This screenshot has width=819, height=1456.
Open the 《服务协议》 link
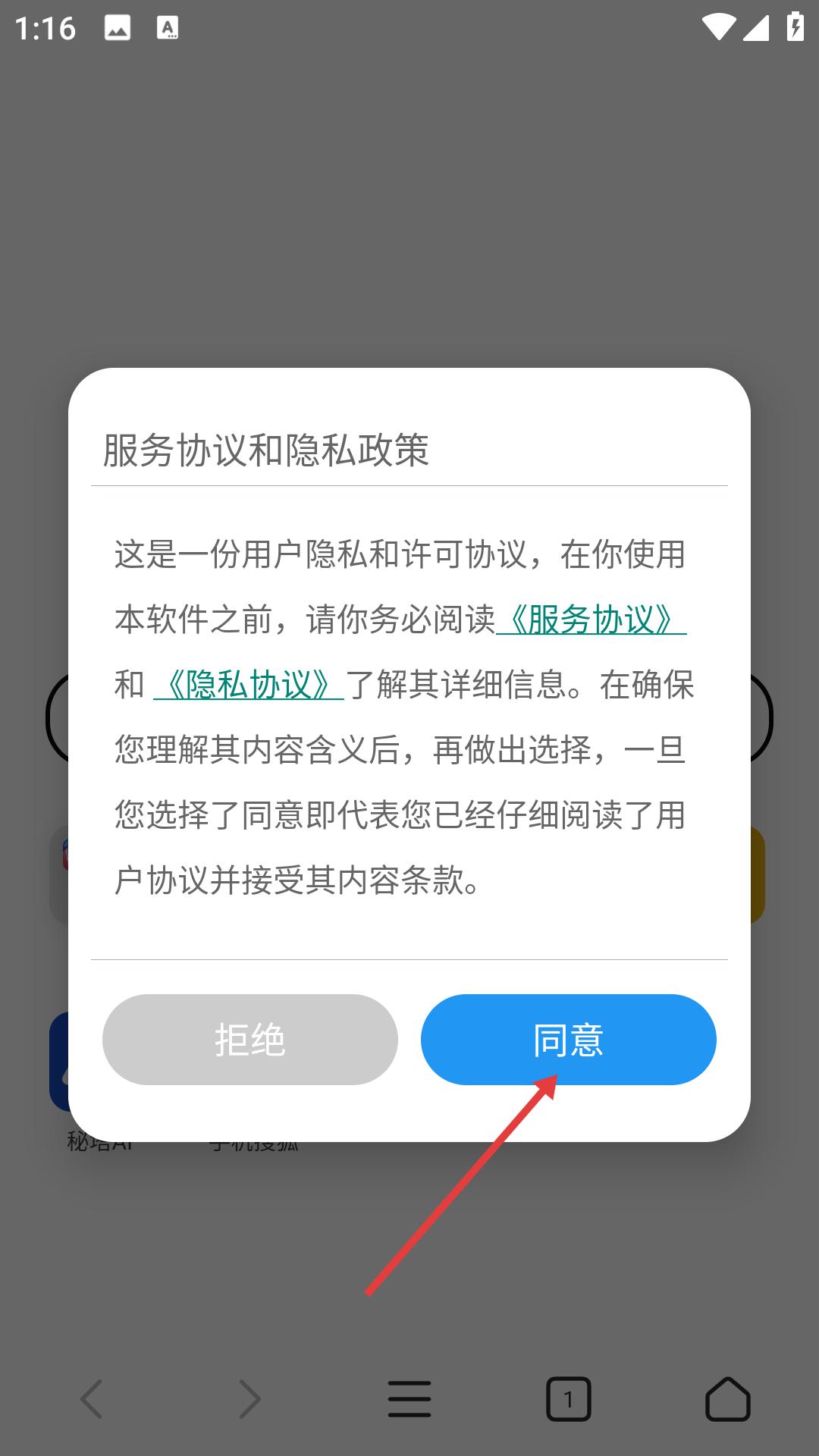coord(591,620)
